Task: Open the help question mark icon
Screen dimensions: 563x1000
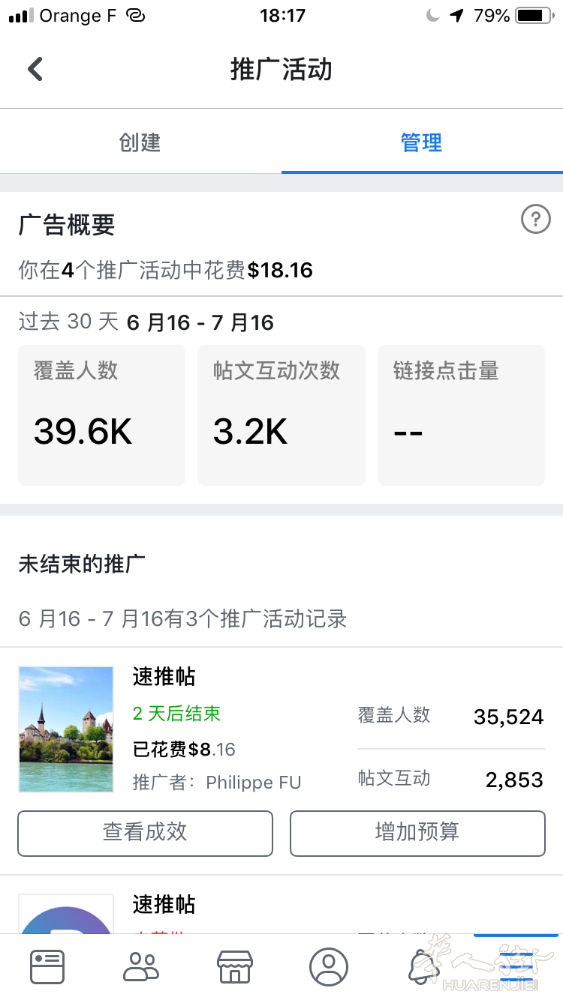Action: [x=536, y=221]
